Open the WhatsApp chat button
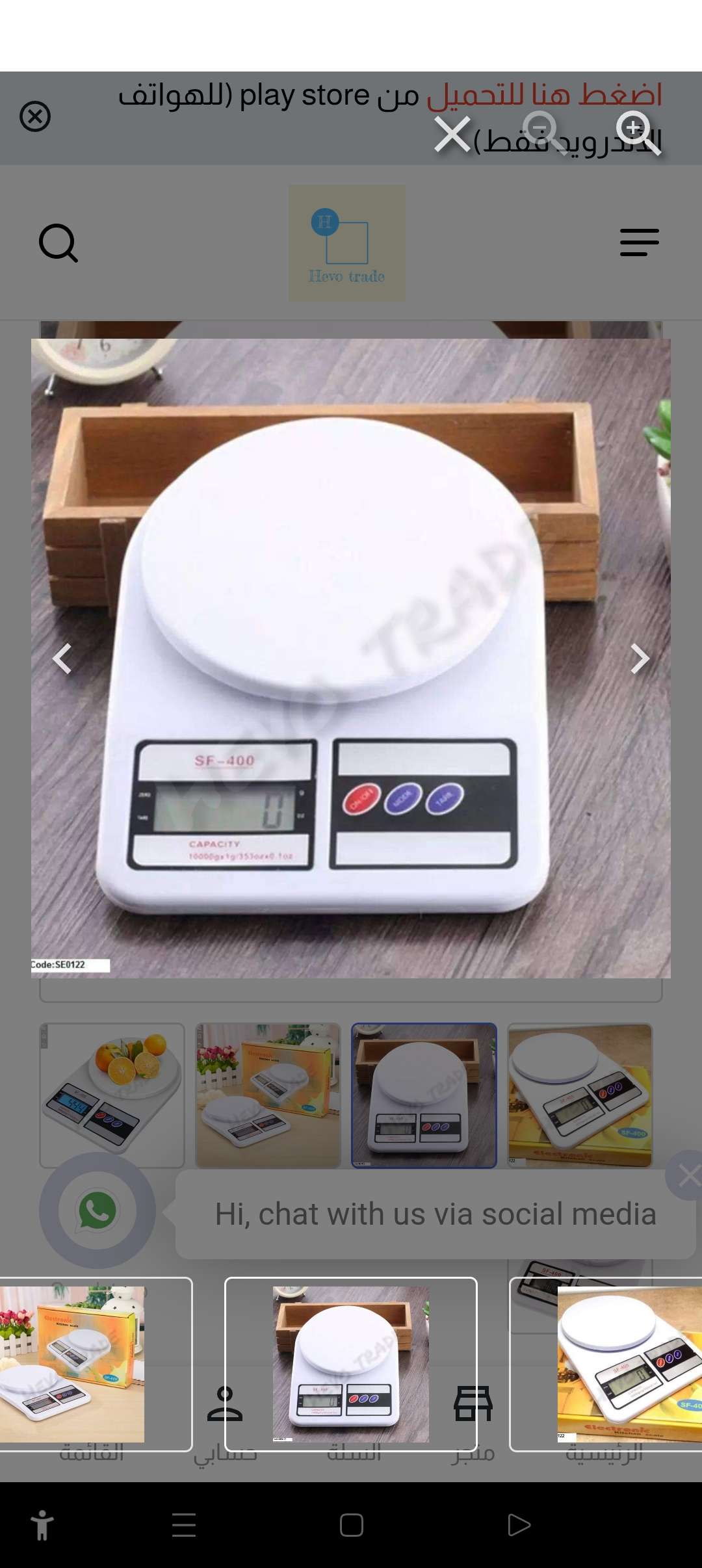The height and width of the screenshot is (1568, 702). pos(97,1210)
